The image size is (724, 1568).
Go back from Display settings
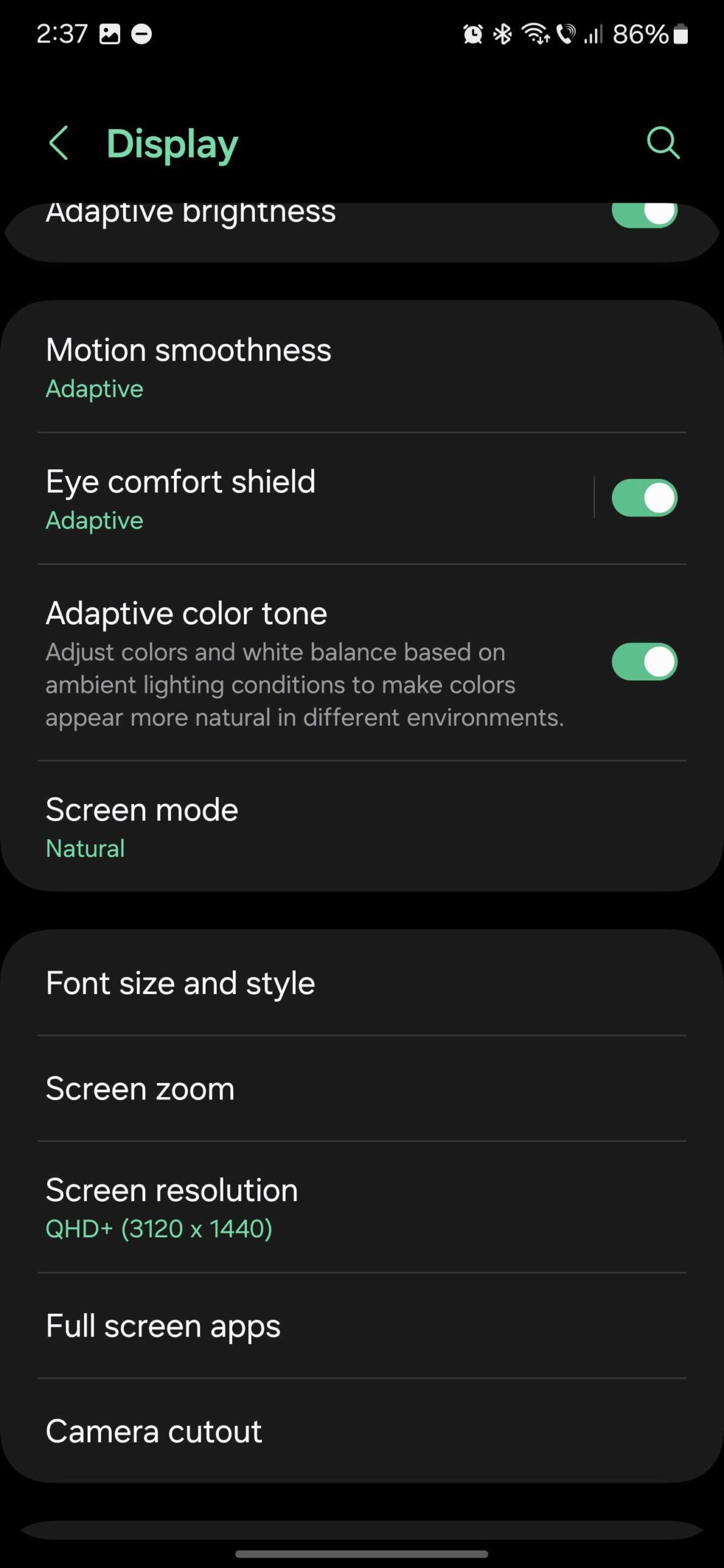tap(59, 143)
